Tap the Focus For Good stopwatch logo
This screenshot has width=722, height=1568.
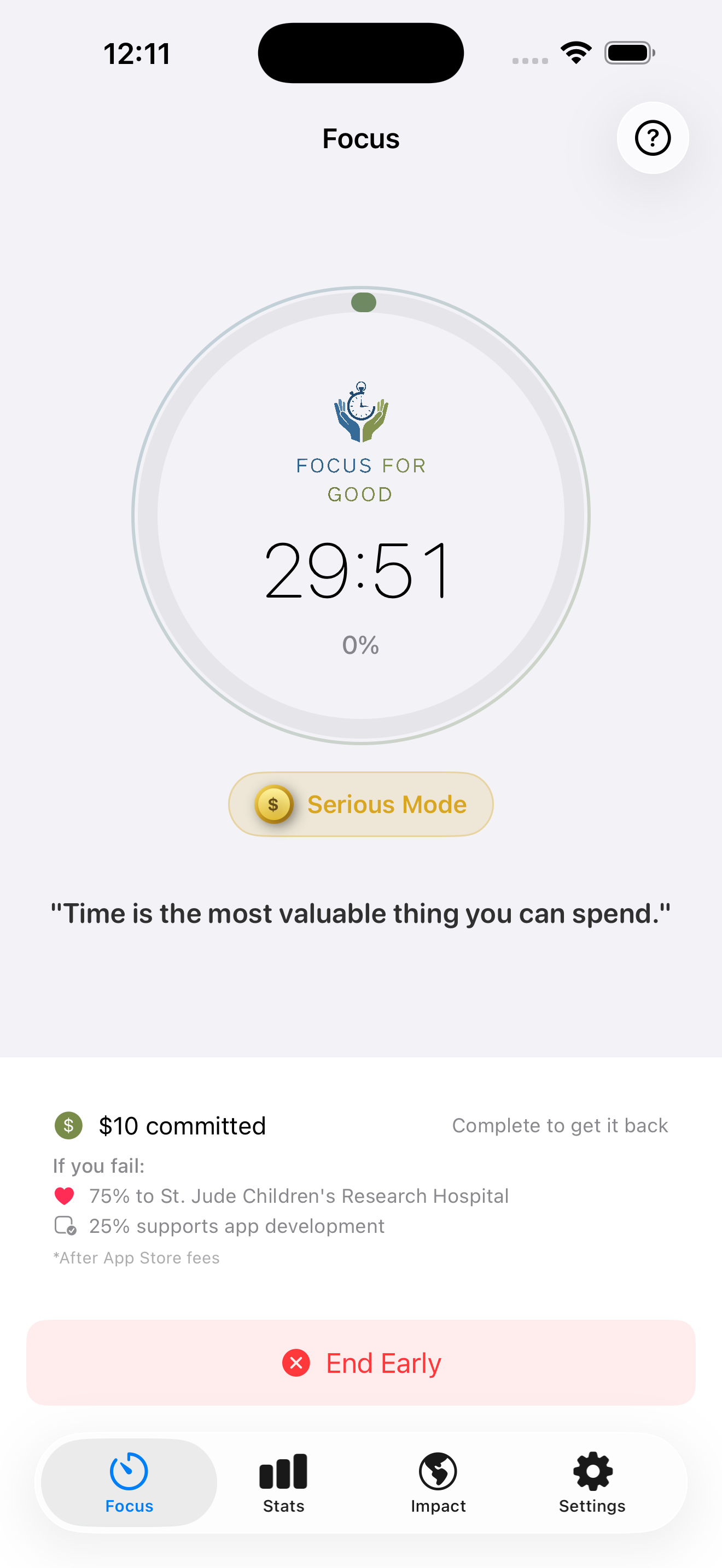point(360,412)
